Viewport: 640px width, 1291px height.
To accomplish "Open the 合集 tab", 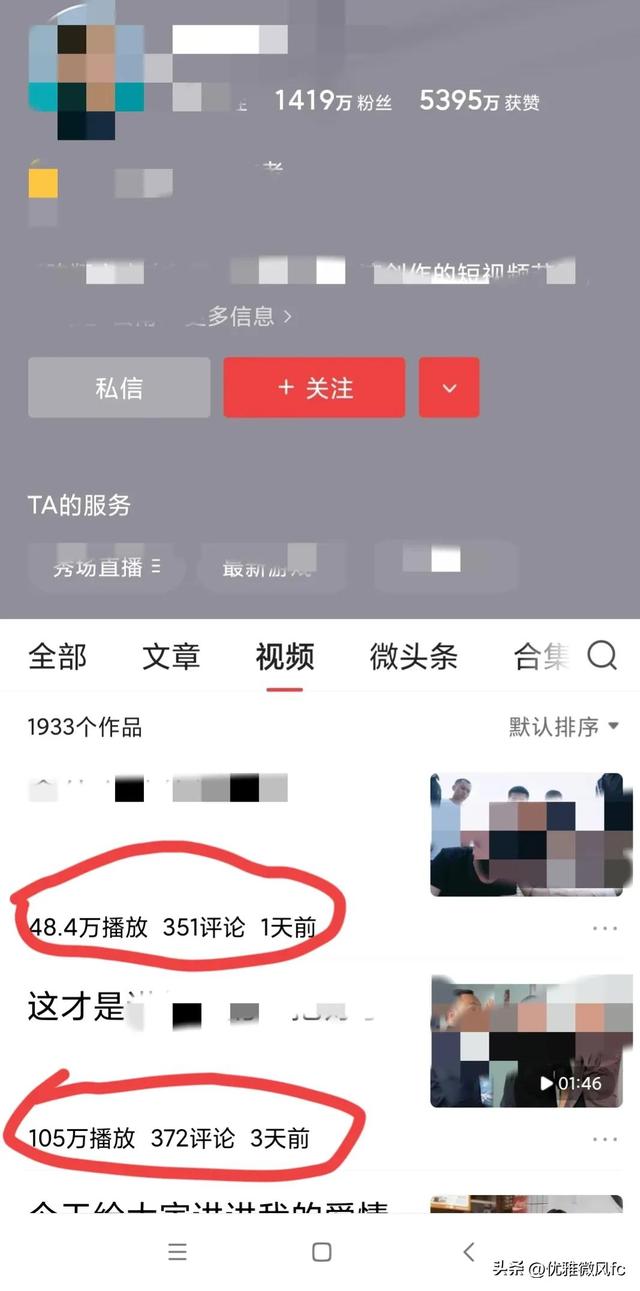I will pos(541,656).
